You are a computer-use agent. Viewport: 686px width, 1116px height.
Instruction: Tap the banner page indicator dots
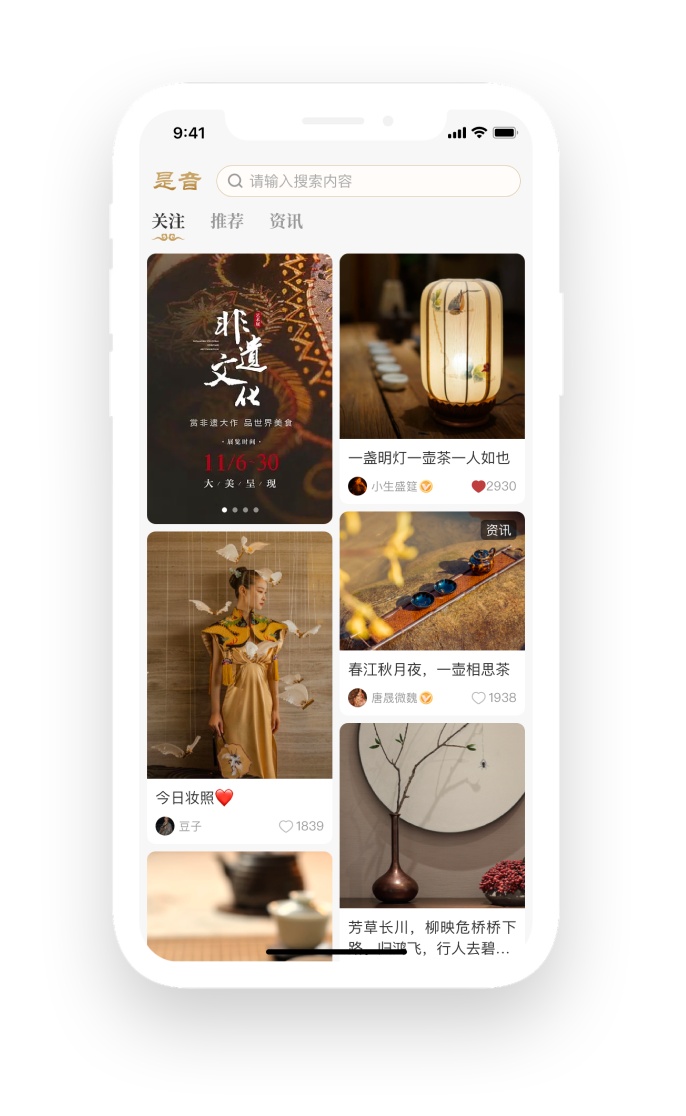(x=241, y=510)
